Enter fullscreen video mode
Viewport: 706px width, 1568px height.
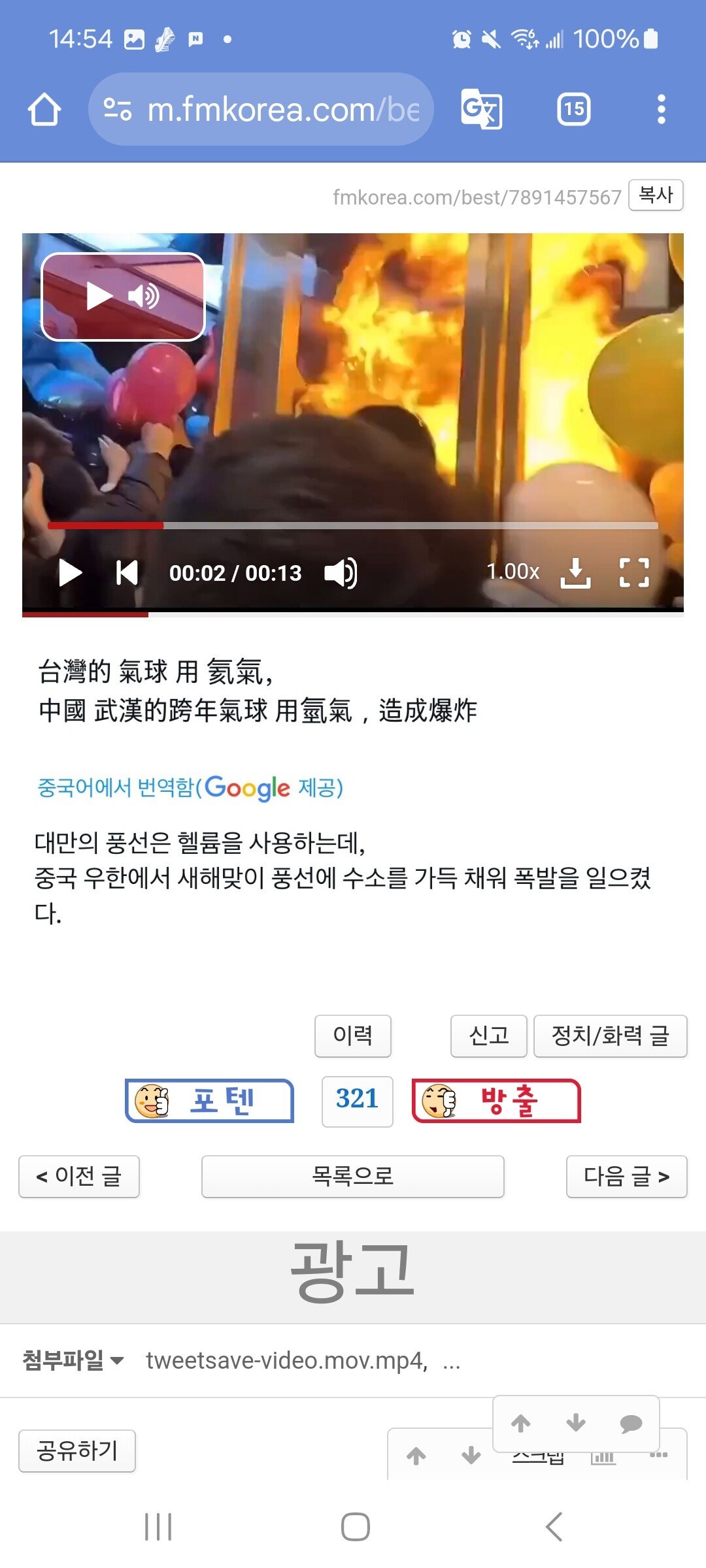pyautogui.click(x=633, y=573)
